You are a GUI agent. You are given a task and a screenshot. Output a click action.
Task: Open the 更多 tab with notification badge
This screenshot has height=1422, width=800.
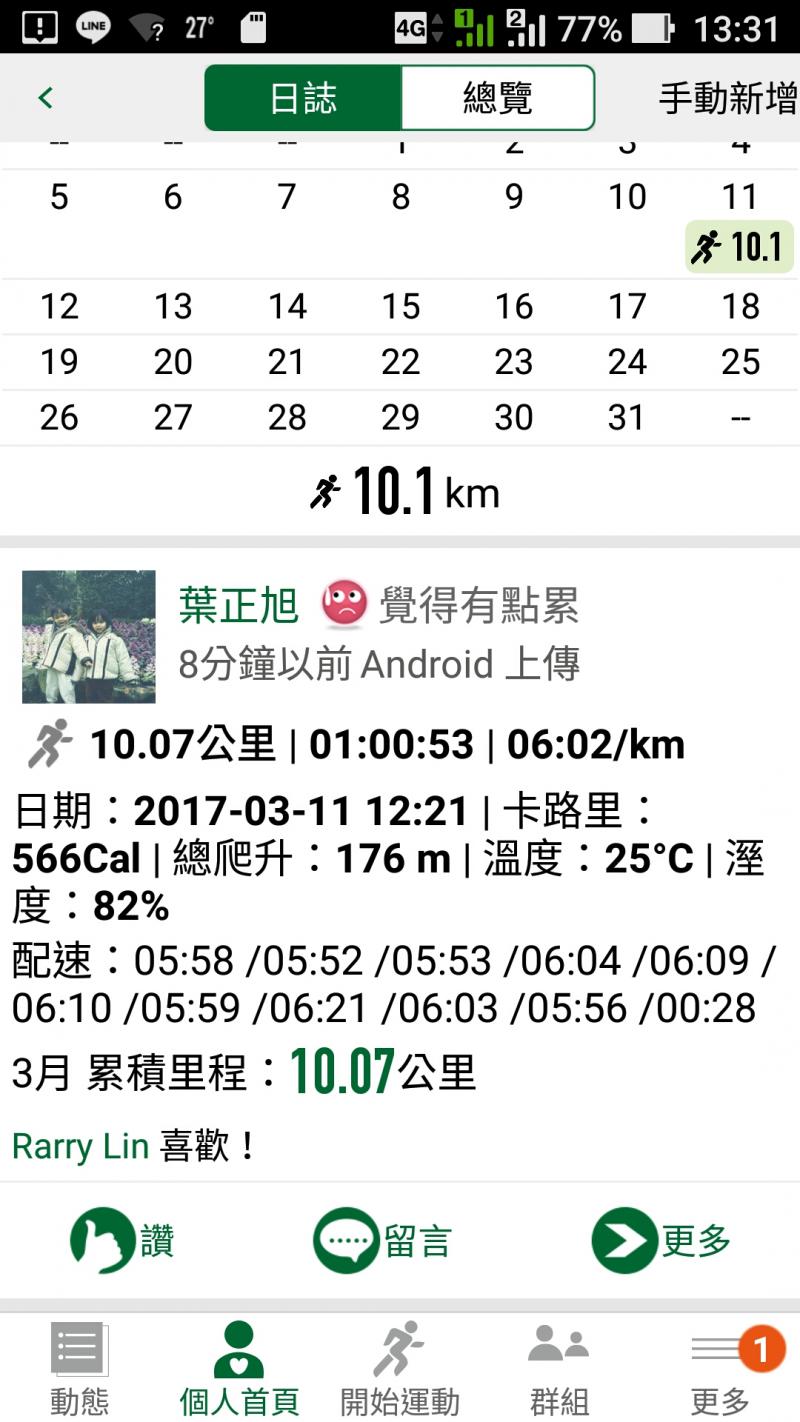pos(720,1368)
